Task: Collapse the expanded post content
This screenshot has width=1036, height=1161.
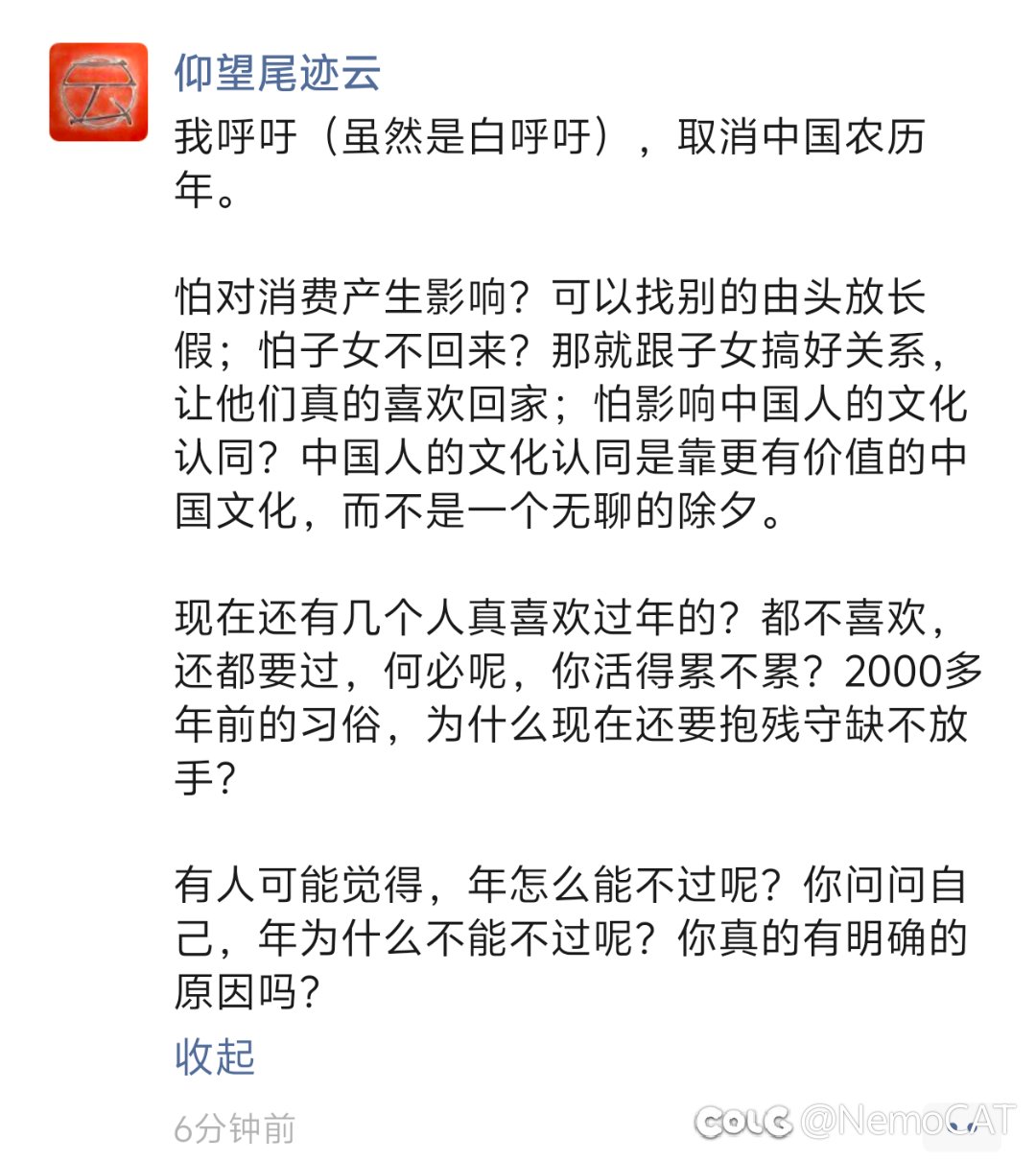Action: click(213, 1059)
